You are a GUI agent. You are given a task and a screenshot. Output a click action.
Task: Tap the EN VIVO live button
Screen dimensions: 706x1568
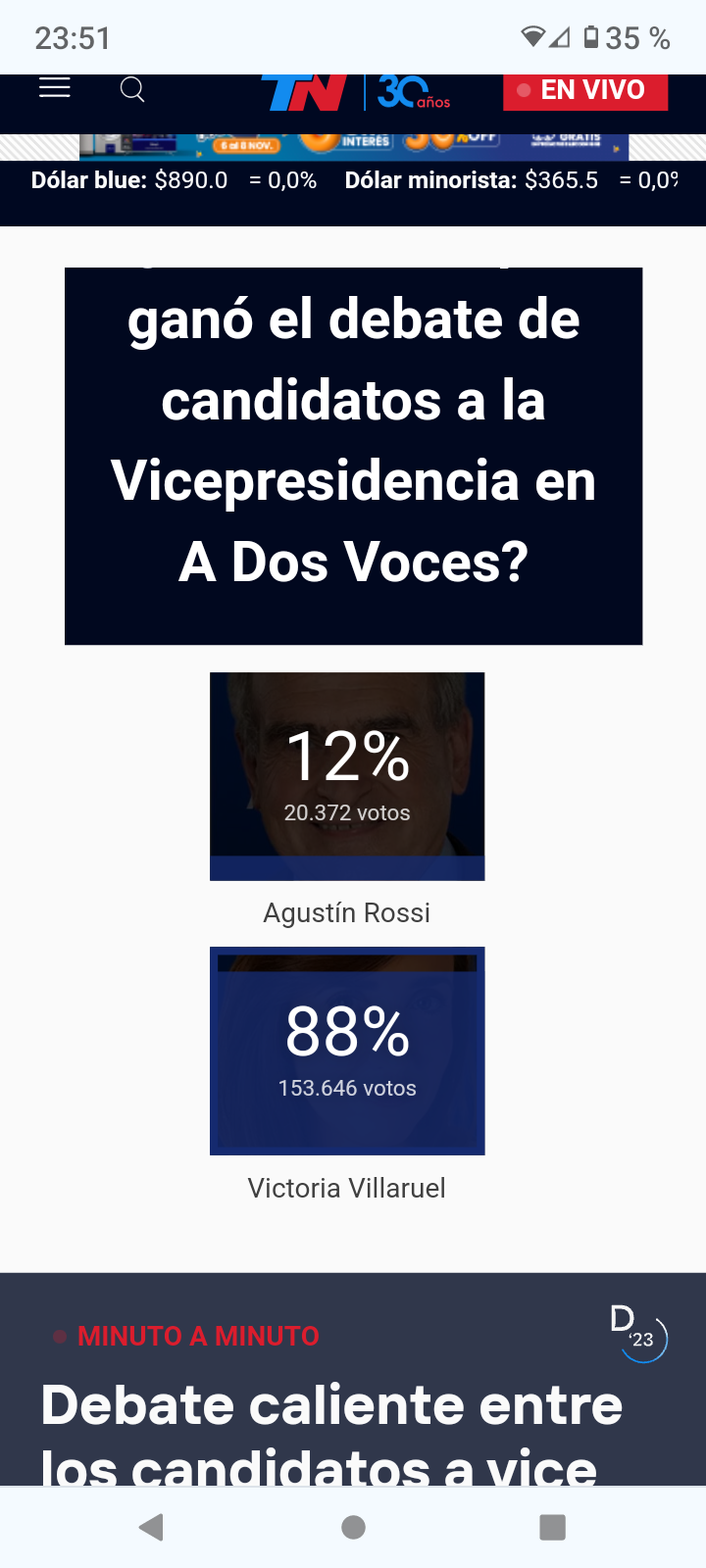tap(585, 90)
